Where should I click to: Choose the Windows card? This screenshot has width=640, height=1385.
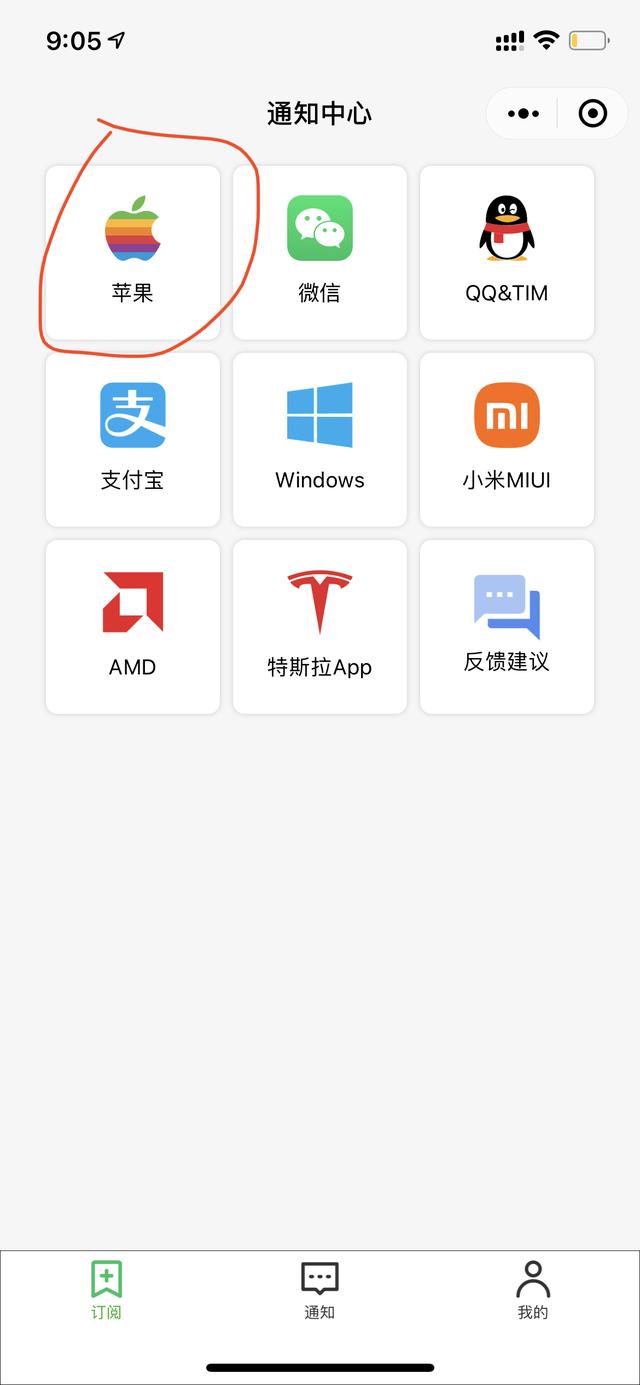[320, 439]
